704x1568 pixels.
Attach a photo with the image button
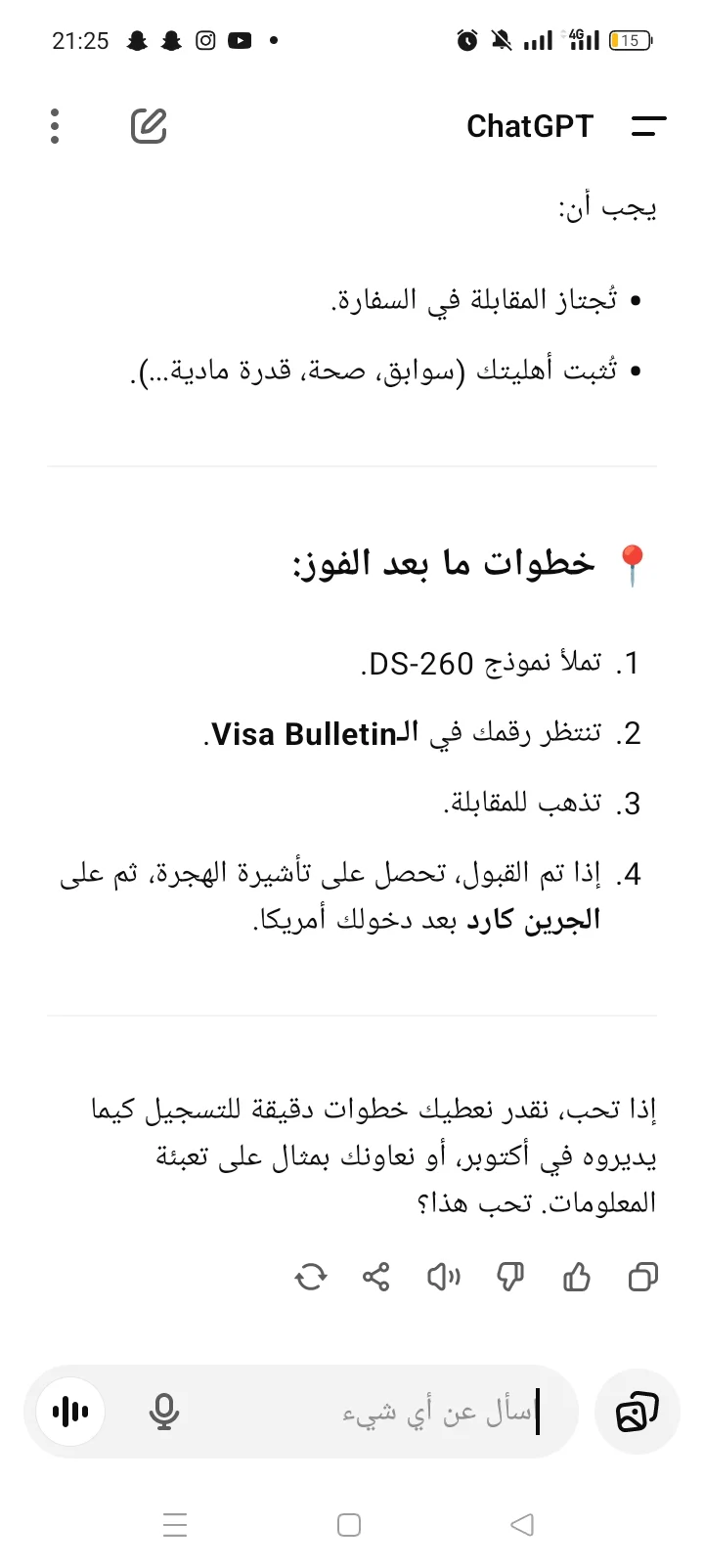(x=638, y=1413)
